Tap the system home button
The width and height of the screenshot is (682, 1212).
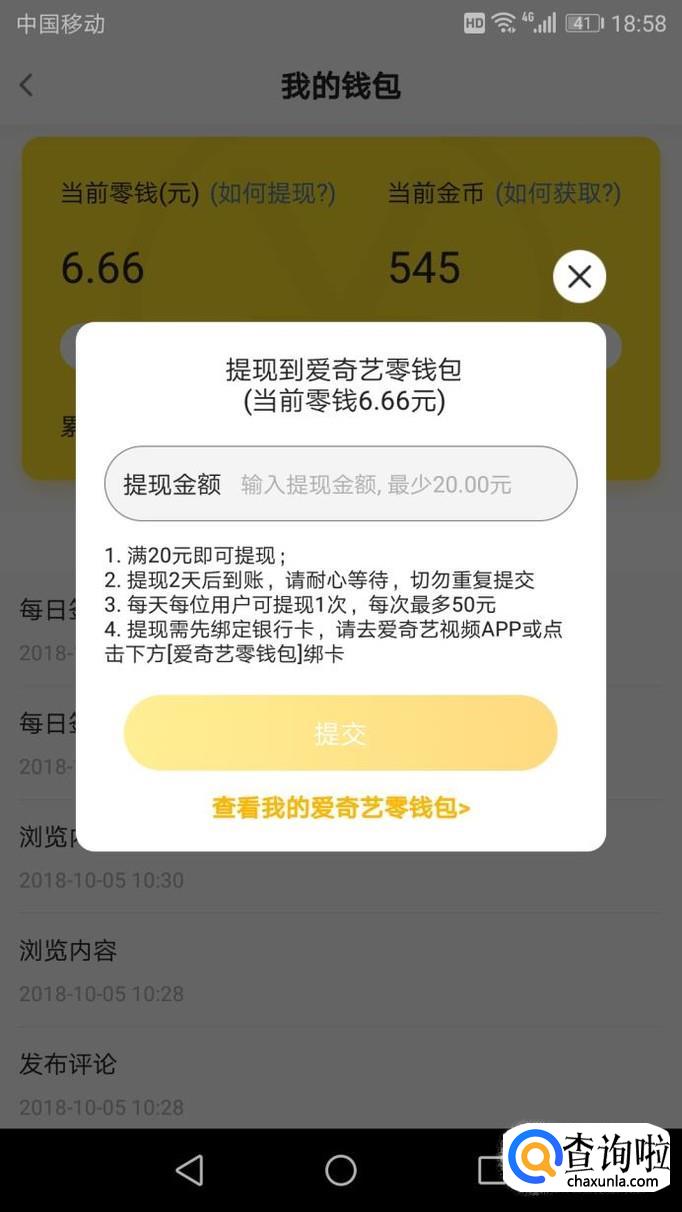tap(340, 1170)
